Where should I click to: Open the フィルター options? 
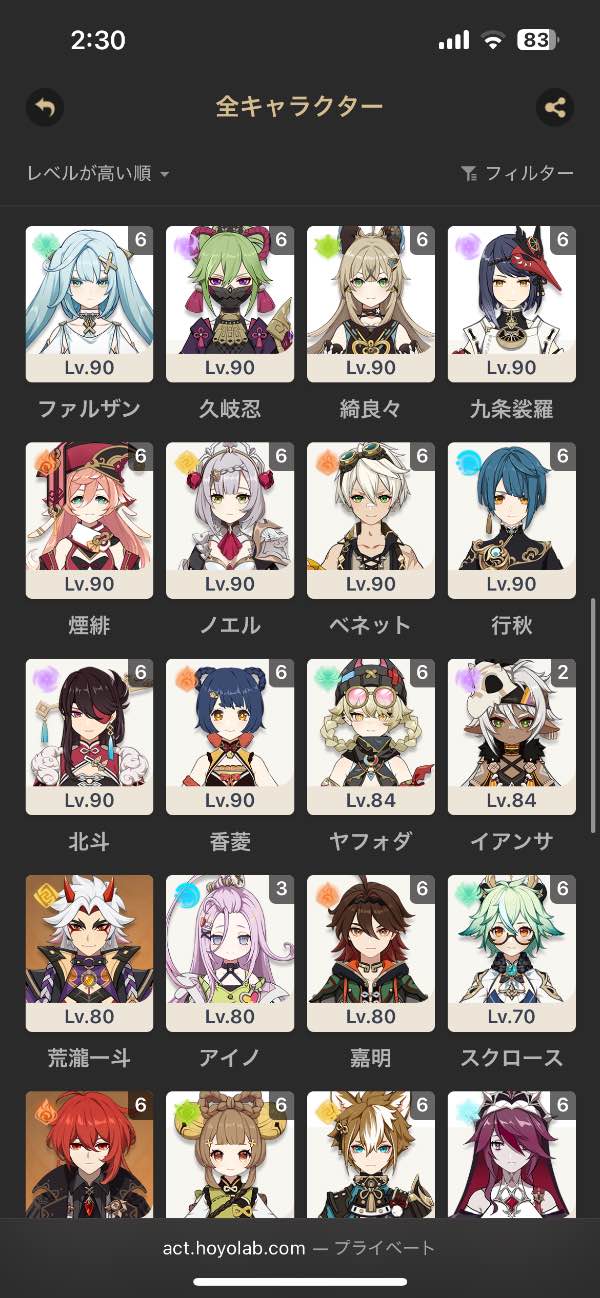(x=517, y=174)
